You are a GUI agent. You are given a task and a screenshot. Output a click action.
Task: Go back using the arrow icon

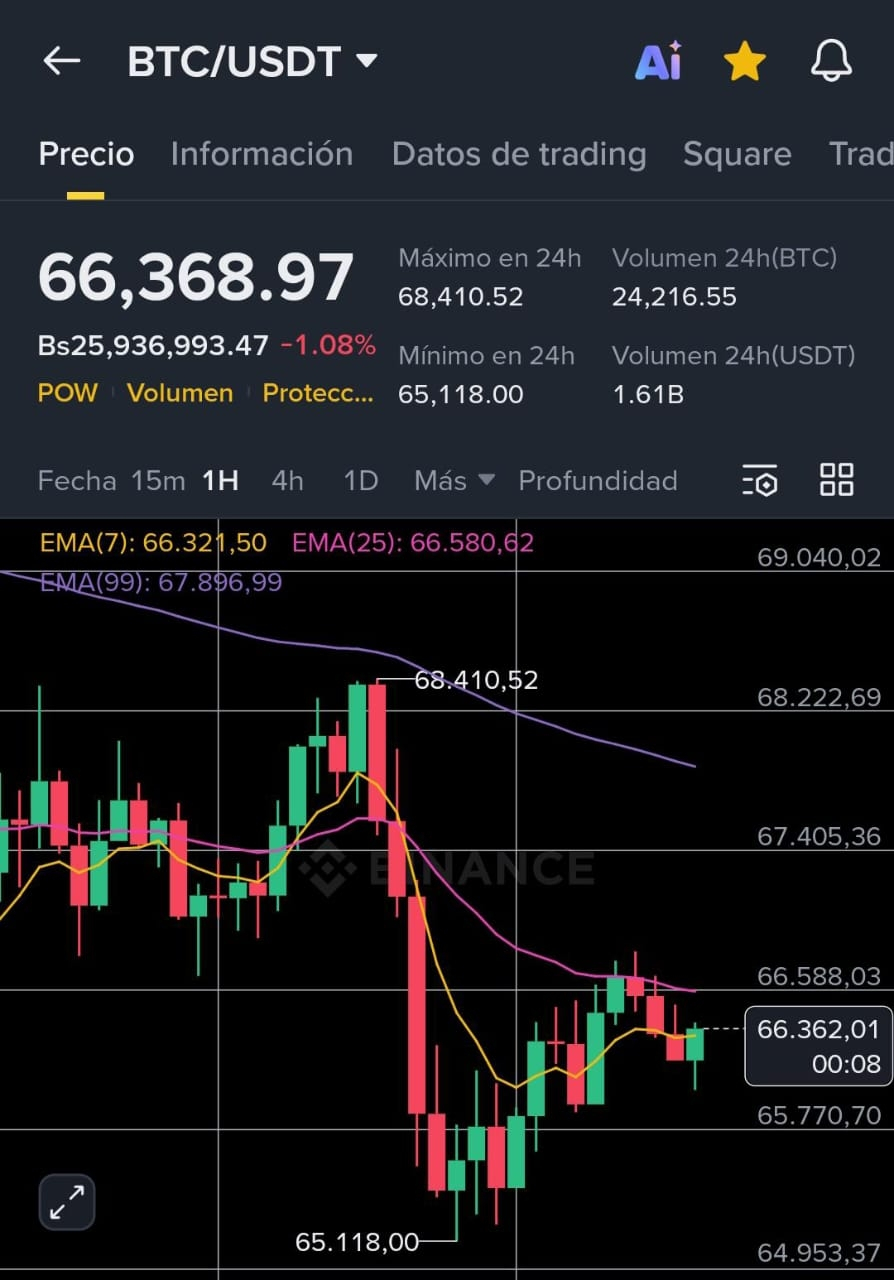tap(61, 61)
